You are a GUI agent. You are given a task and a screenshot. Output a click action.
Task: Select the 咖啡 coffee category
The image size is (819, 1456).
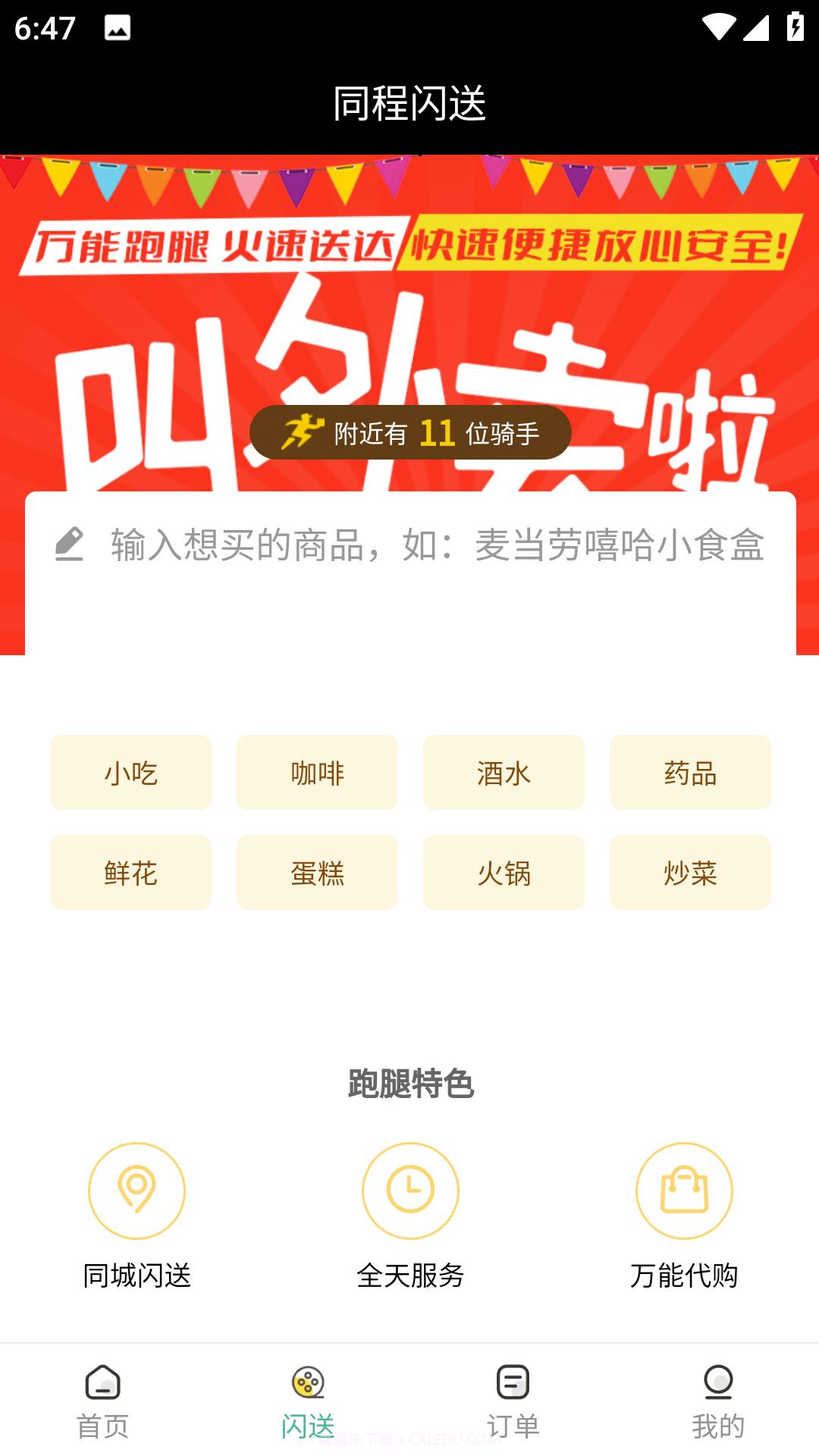[316, 772]
